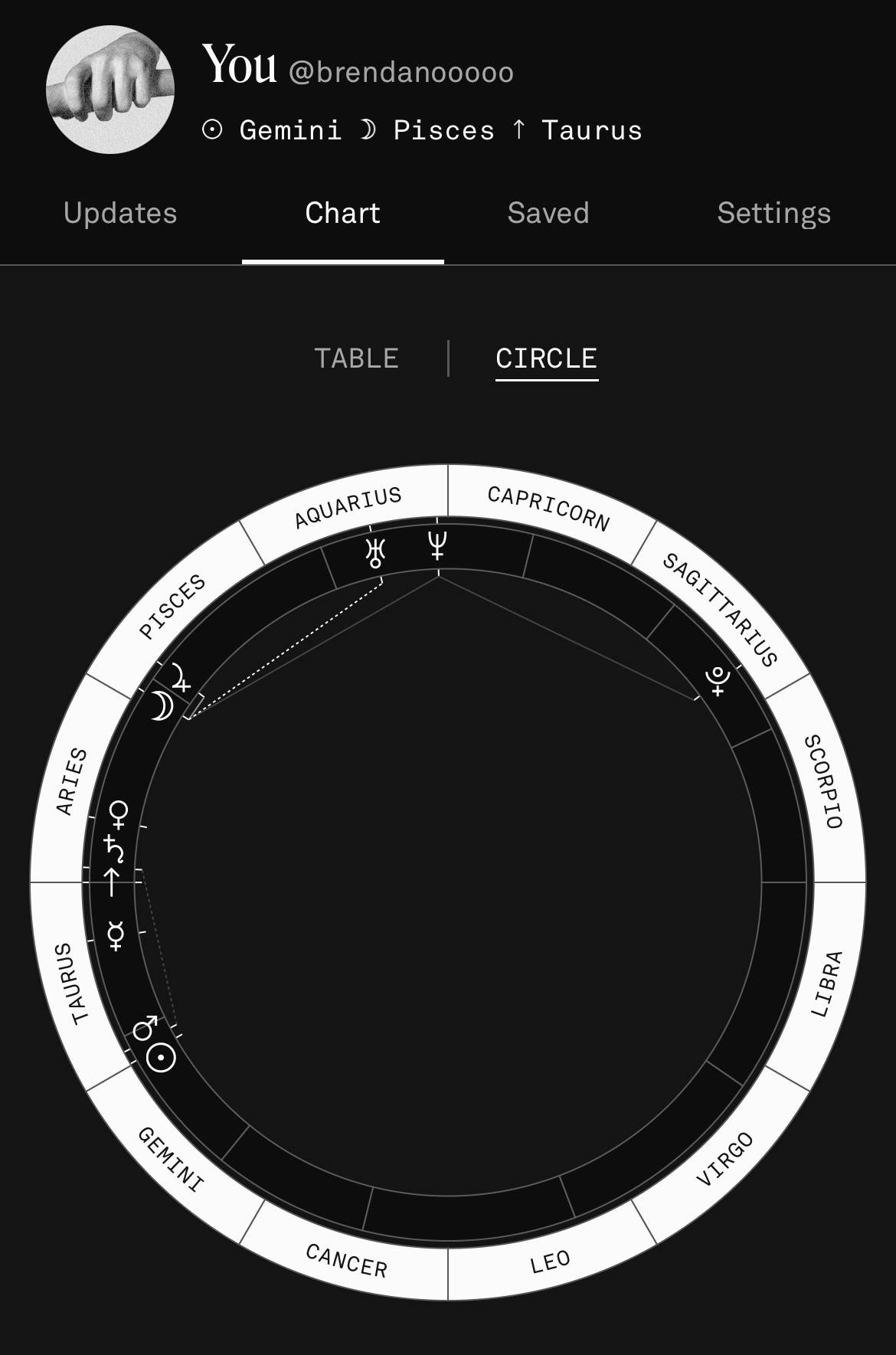The width and height of the screenshot is (896, 1355).
Task: Select the Chart tab
Action: 342,214
